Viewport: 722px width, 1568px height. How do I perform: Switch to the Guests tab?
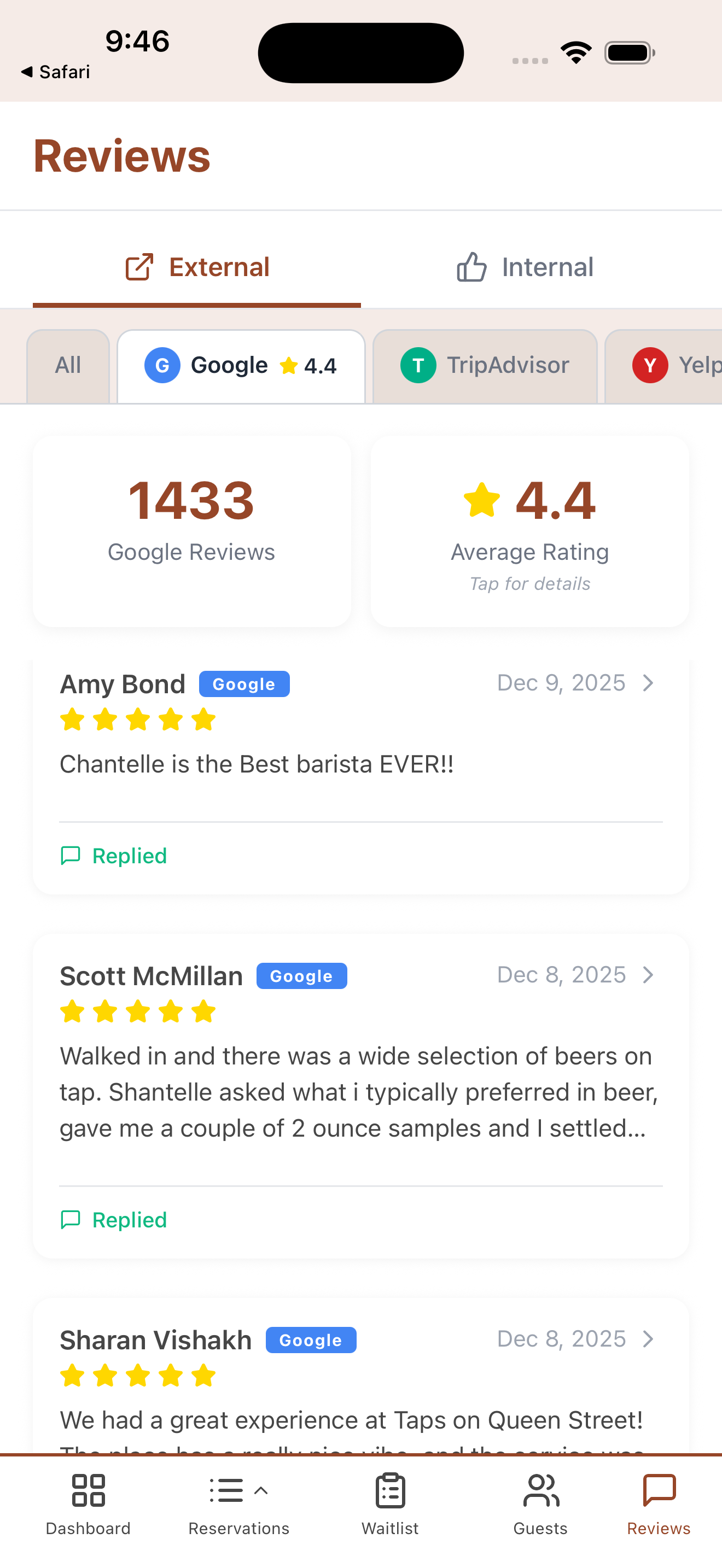click(x=540, y=1502)
